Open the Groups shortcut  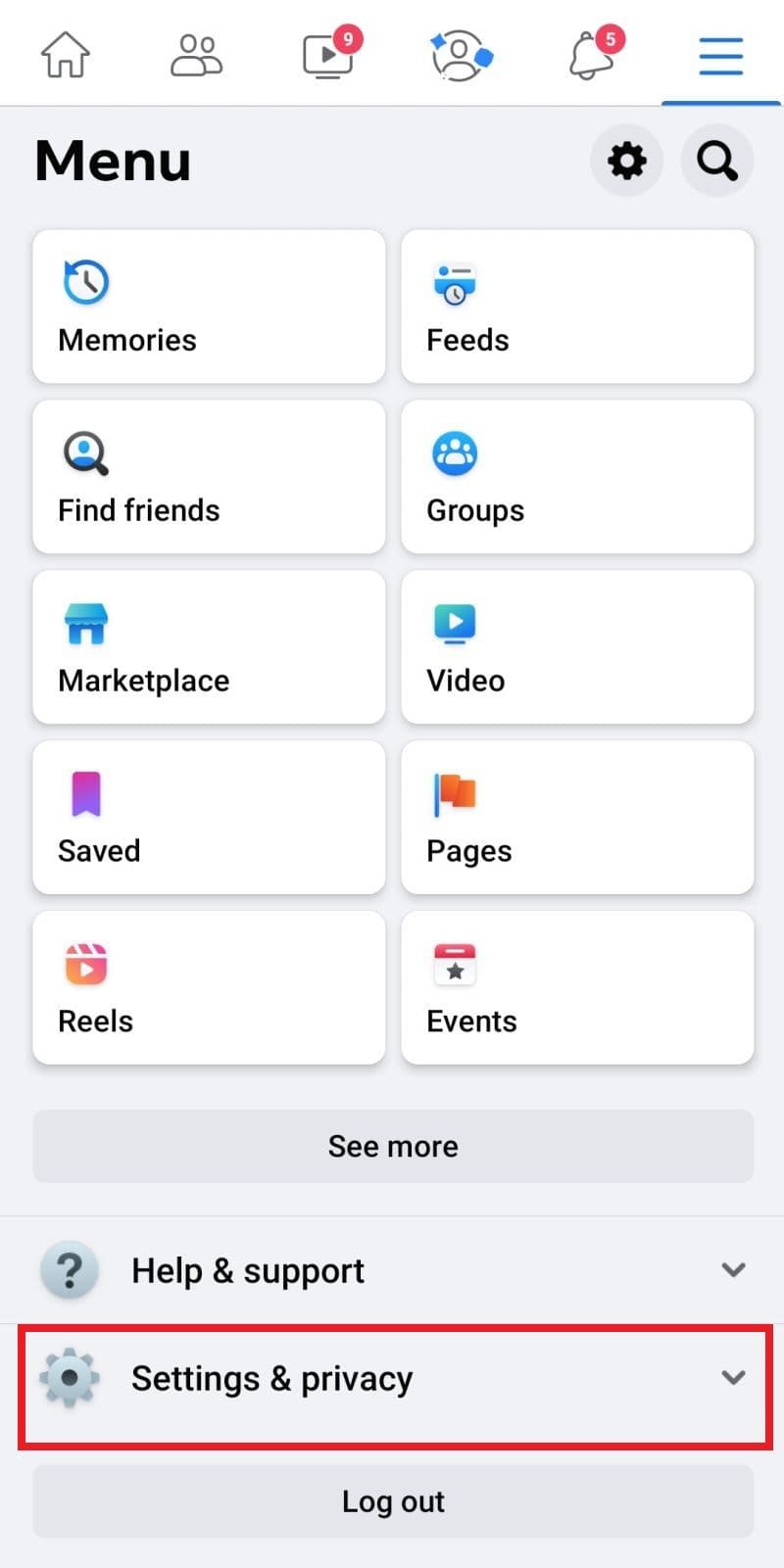(x=577, y=477)
